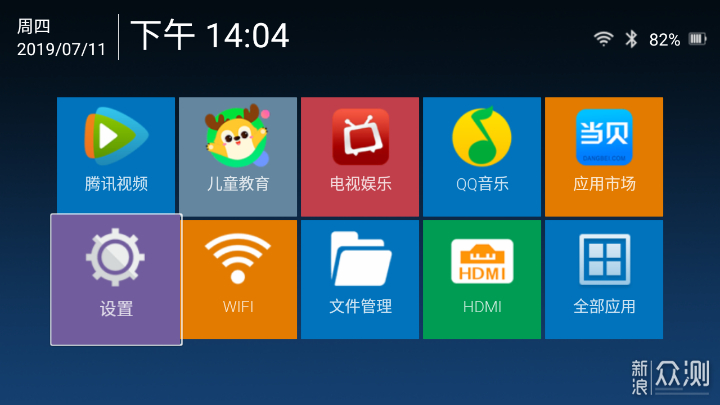Select the HDMI input tile
This screenshot has width=720, height=405.
[x=482, y=279]
